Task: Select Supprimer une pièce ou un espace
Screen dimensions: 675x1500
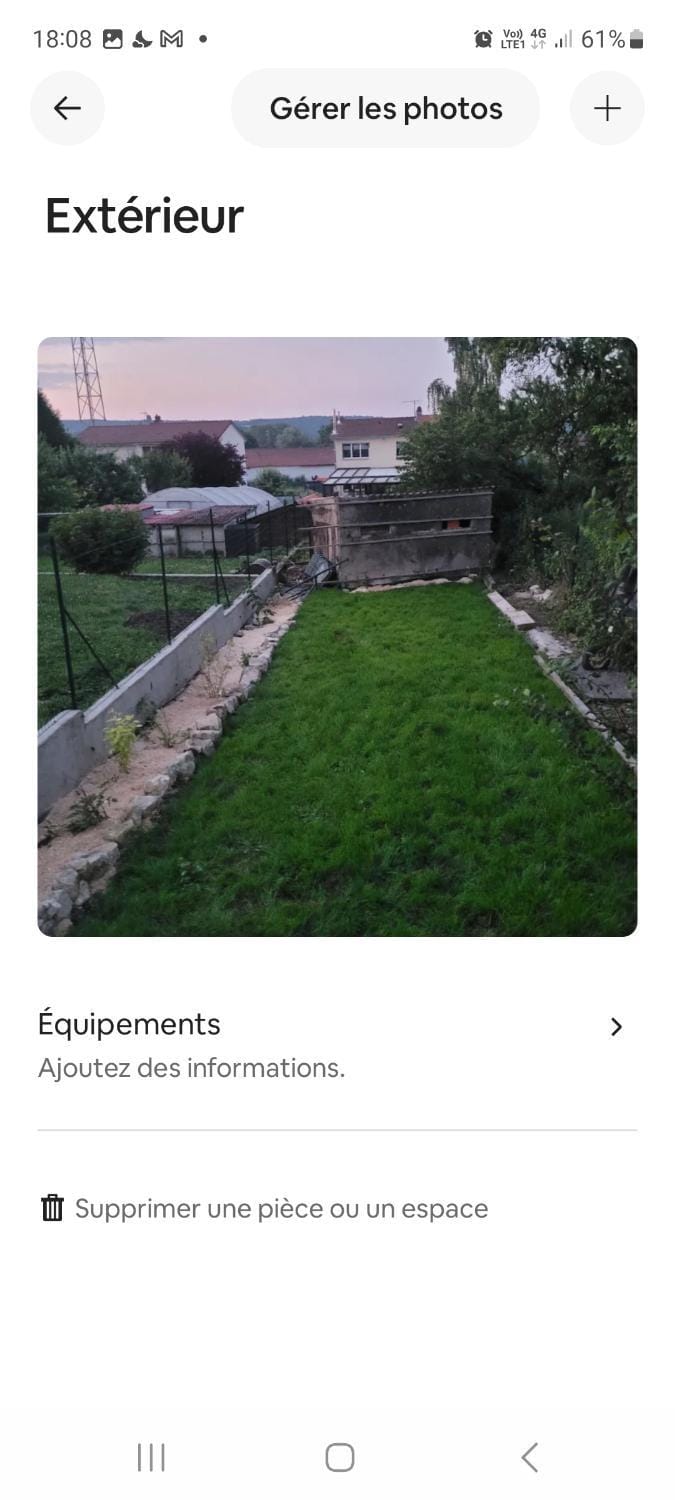Action: tap(264, 1208)
